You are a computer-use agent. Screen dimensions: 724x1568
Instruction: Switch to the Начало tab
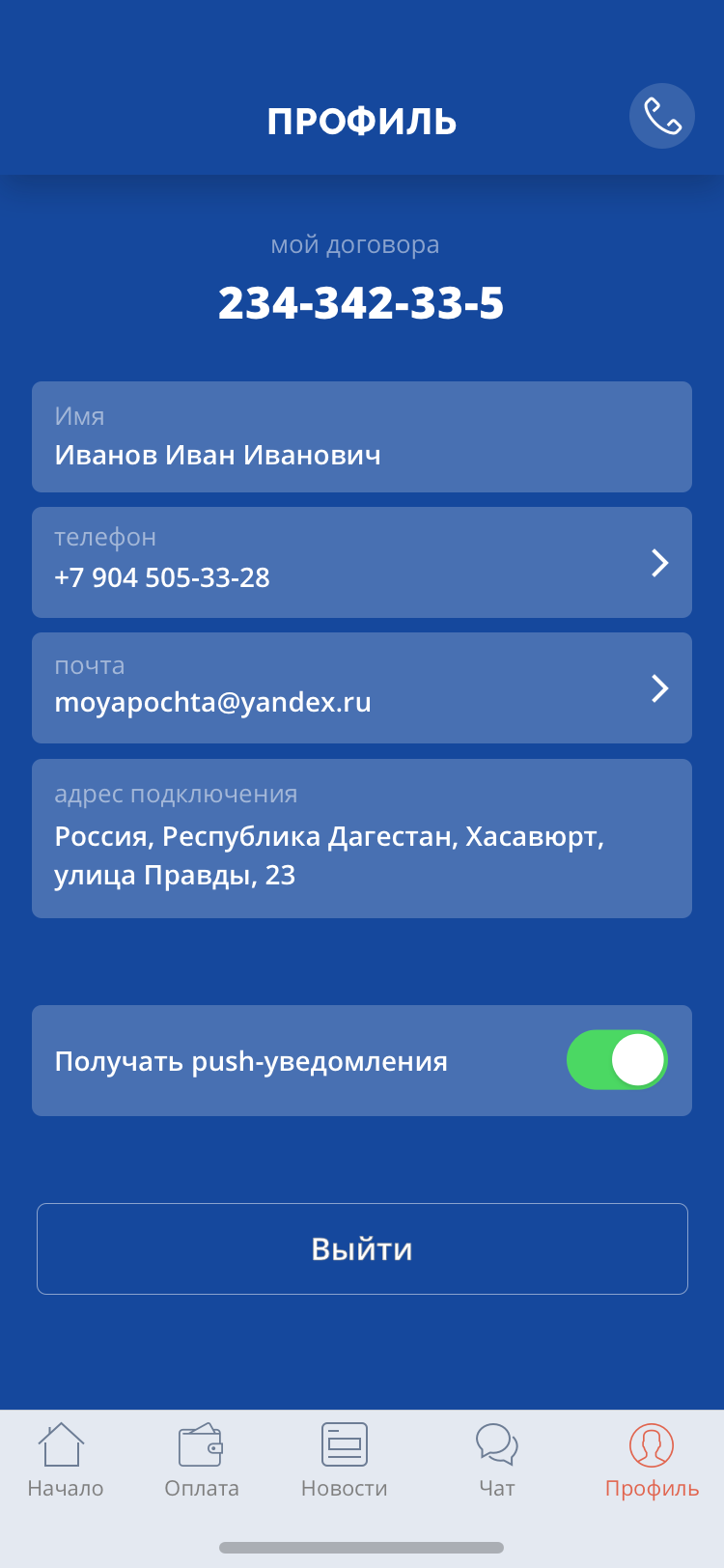pyautogui.click(x=65, y=1460)
